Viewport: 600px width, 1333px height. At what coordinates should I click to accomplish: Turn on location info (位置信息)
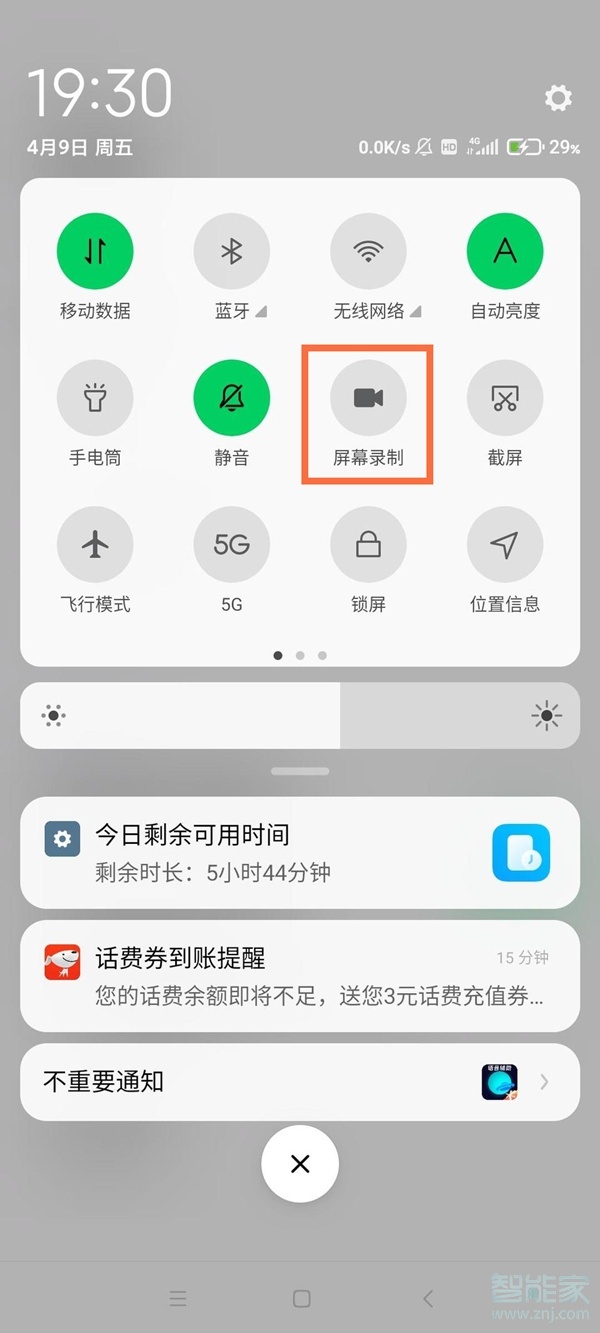pos(505,545)
